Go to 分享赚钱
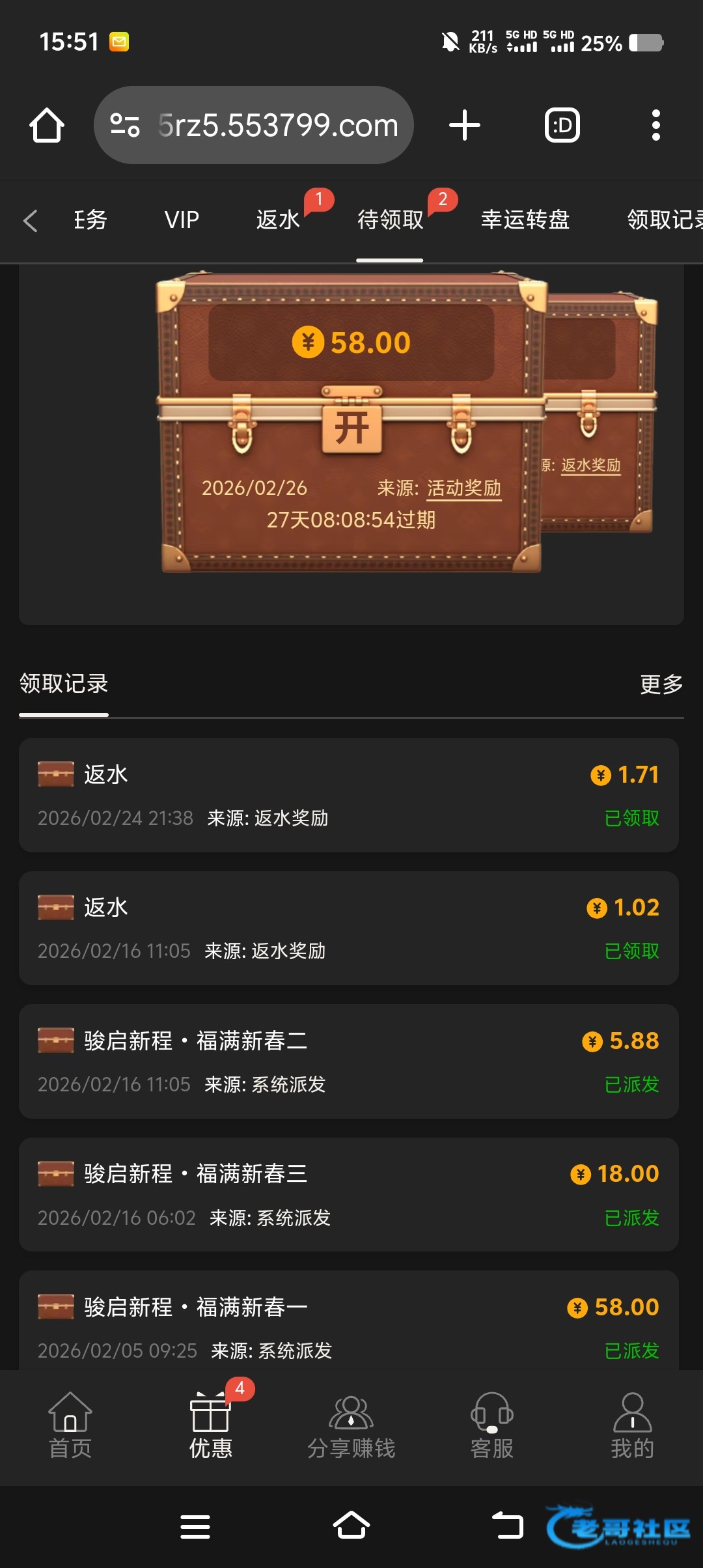Screen dimensions: 703x1568 351,1426
